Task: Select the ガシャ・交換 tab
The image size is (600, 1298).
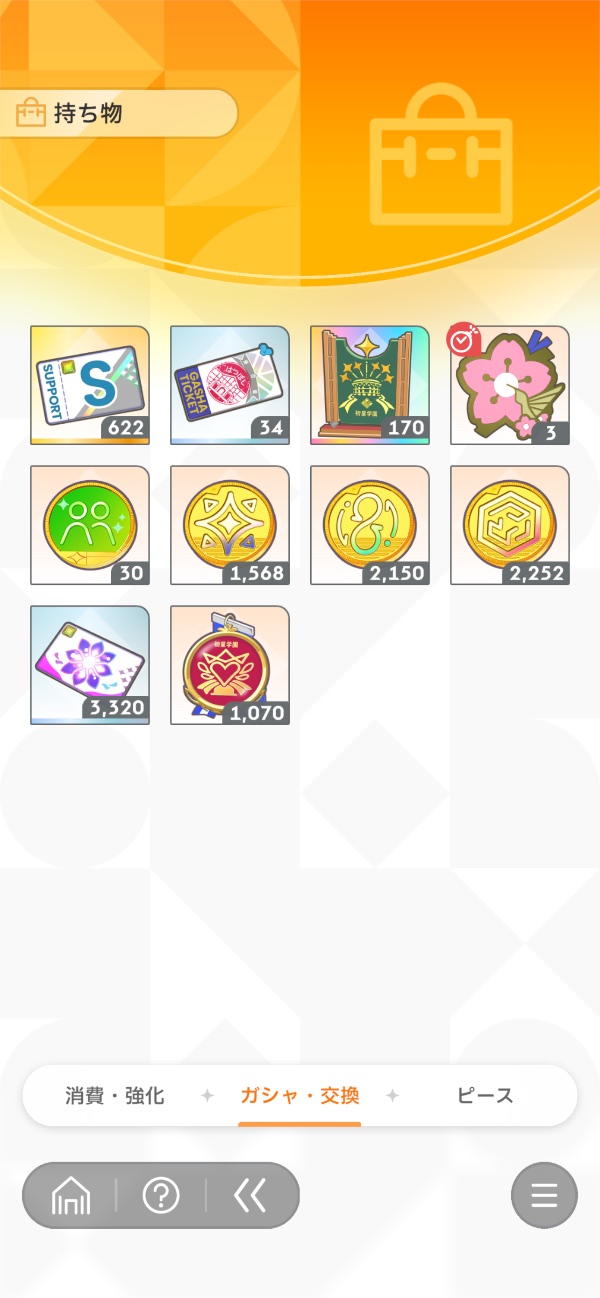Action: [299, 1096]
